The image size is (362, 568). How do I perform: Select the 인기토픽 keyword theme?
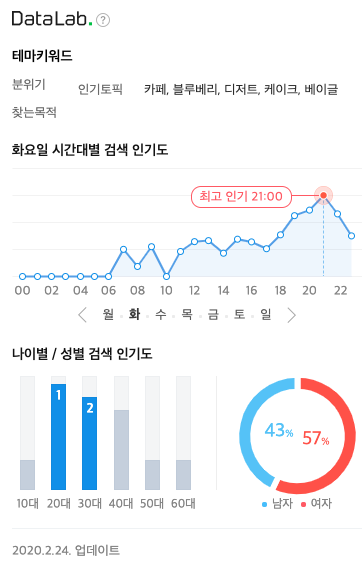100,89
